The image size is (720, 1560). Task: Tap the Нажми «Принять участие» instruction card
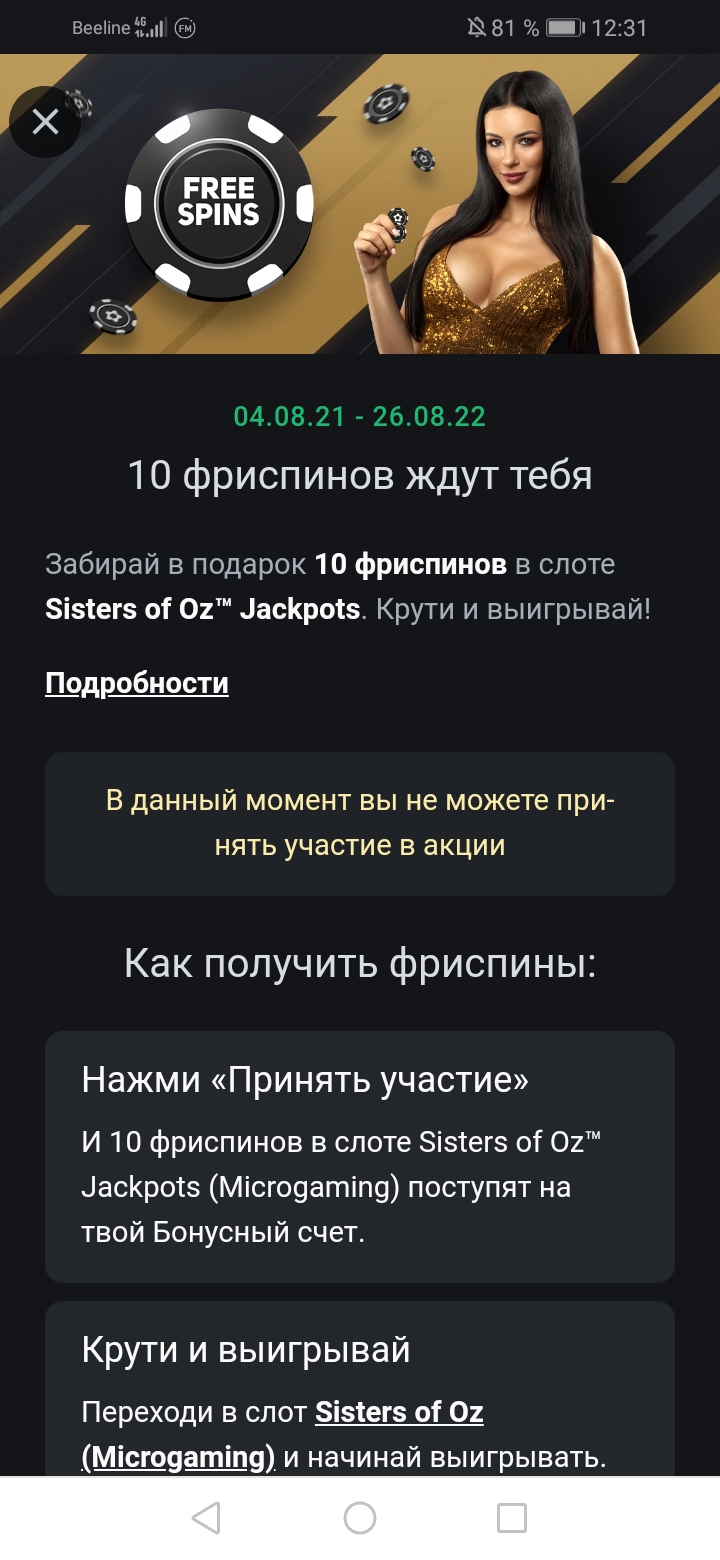pyautogui.click(x=359, y=1155)
